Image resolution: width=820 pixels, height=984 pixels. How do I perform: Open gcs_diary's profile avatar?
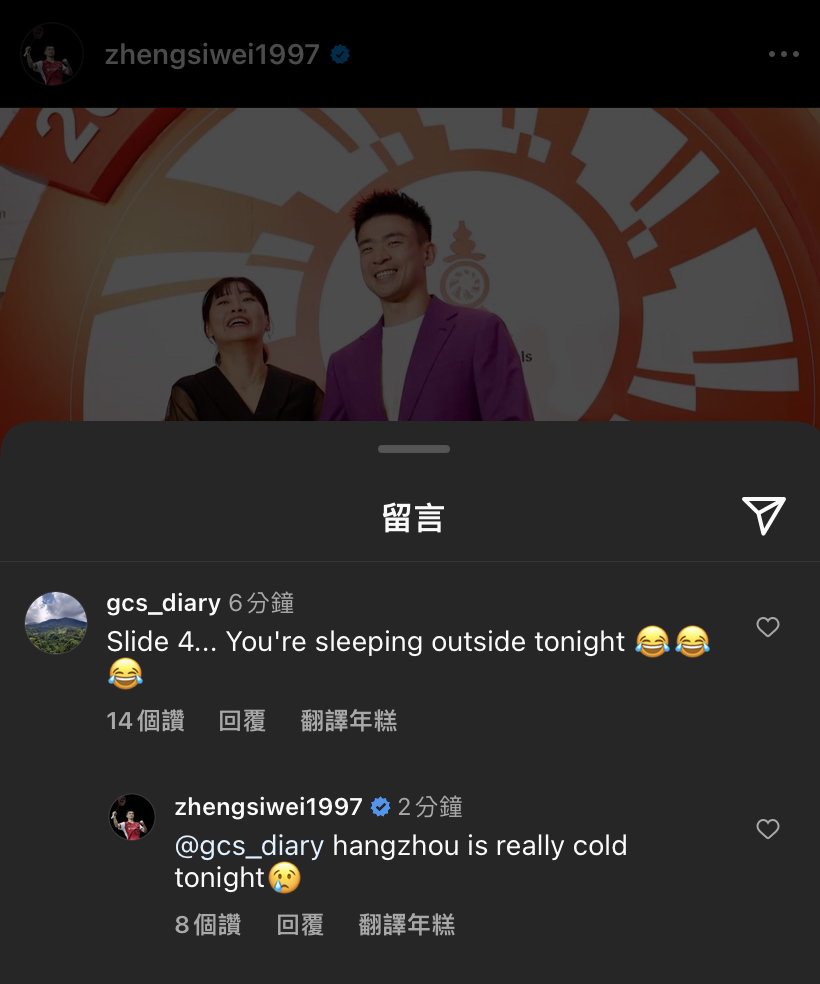click(55, 623)
